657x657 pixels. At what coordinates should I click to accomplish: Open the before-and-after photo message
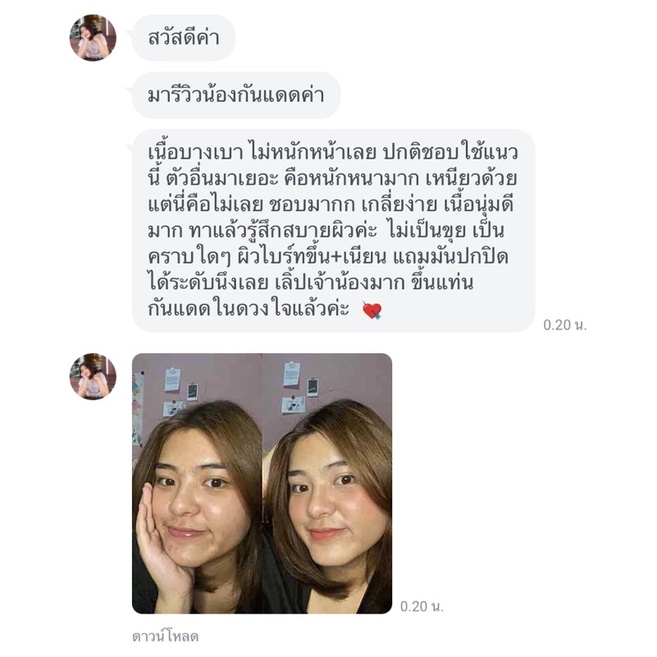tap(262, 483)
